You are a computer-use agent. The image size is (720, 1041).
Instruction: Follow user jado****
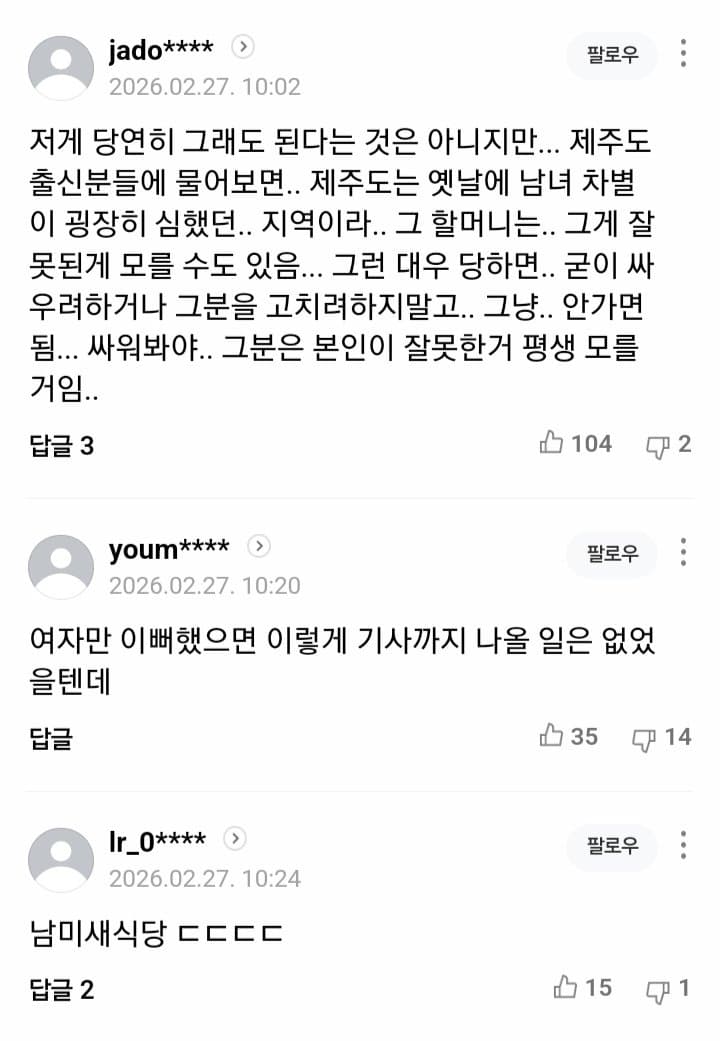point(612,55)
